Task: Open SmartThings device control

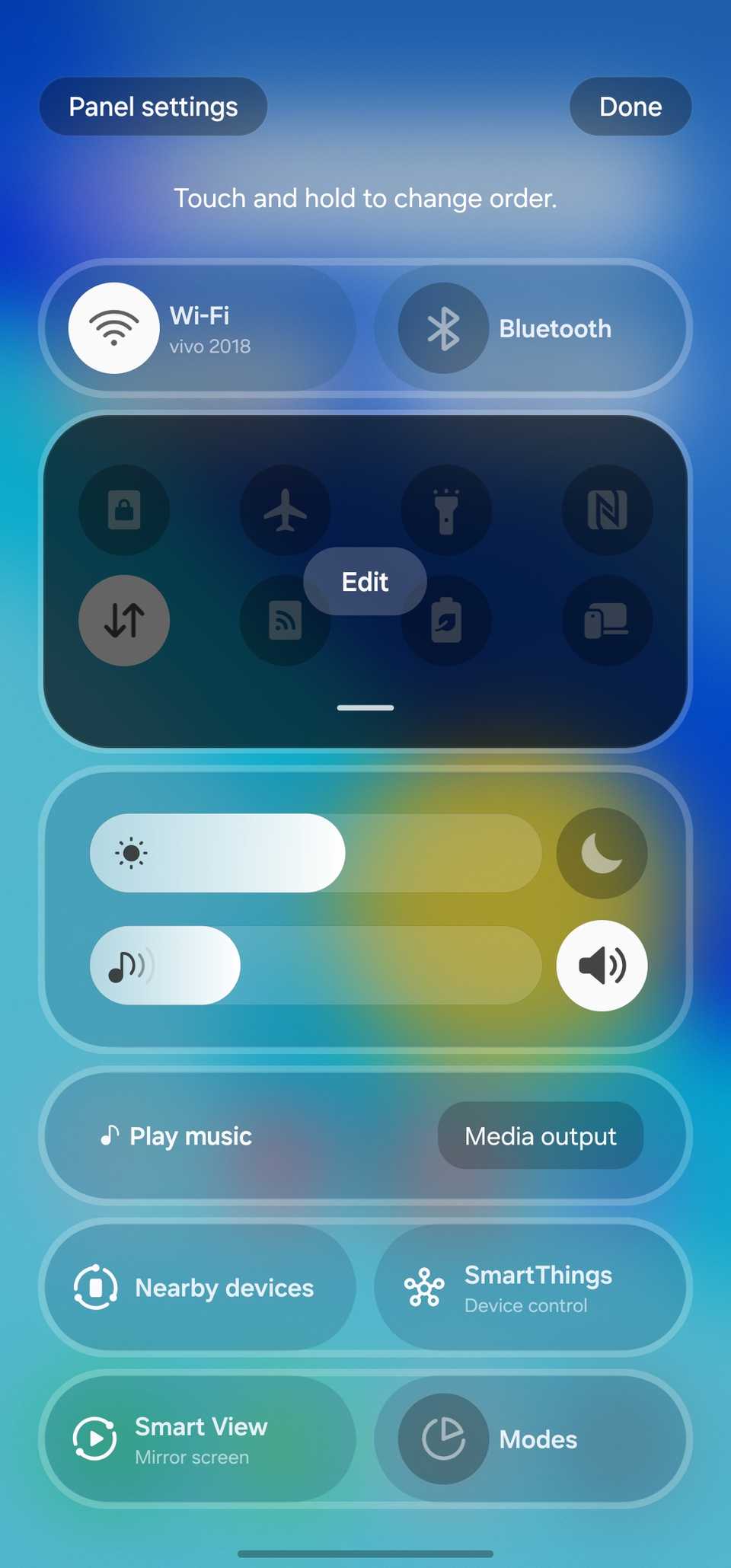Action: 531,1287
